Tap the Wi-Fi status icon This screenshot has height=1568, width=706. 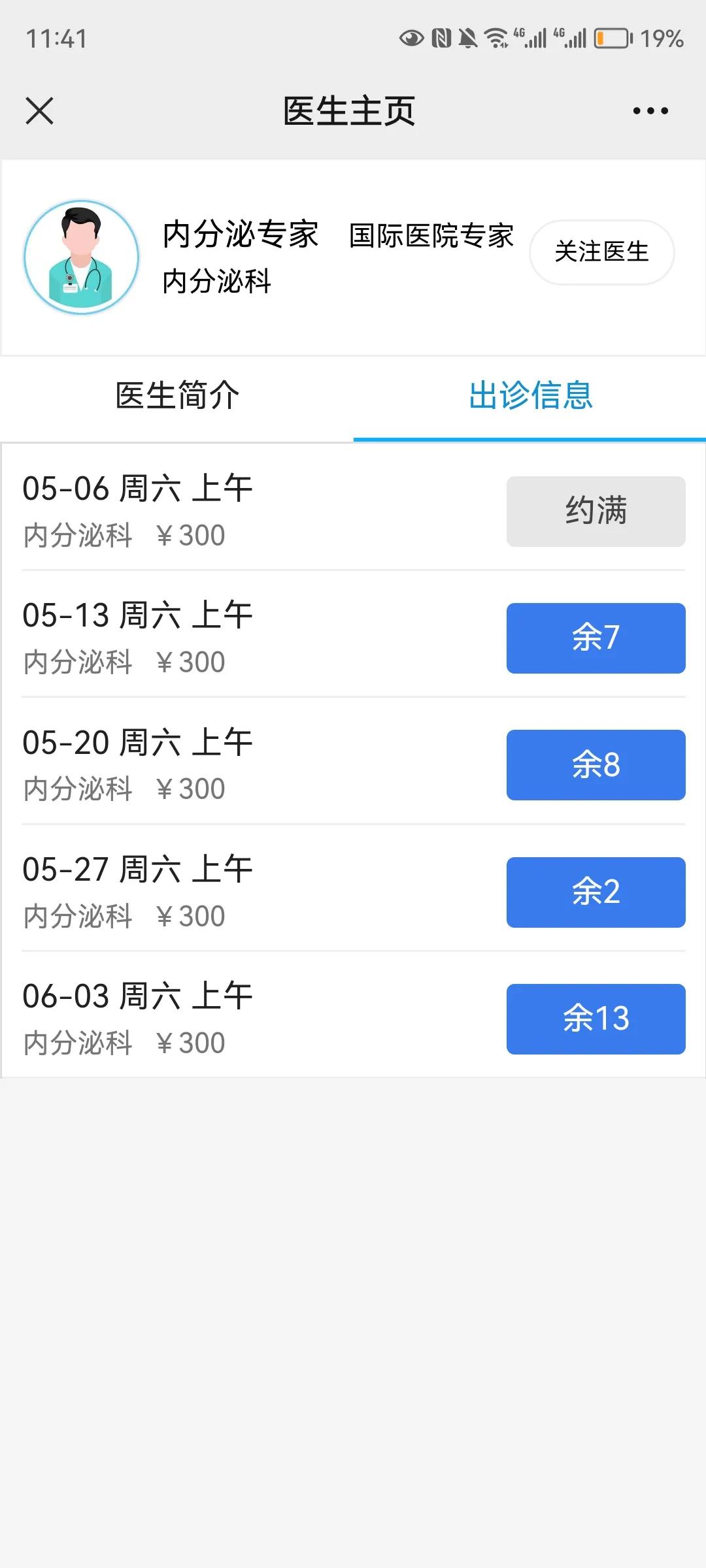click(x=497, y=39)
